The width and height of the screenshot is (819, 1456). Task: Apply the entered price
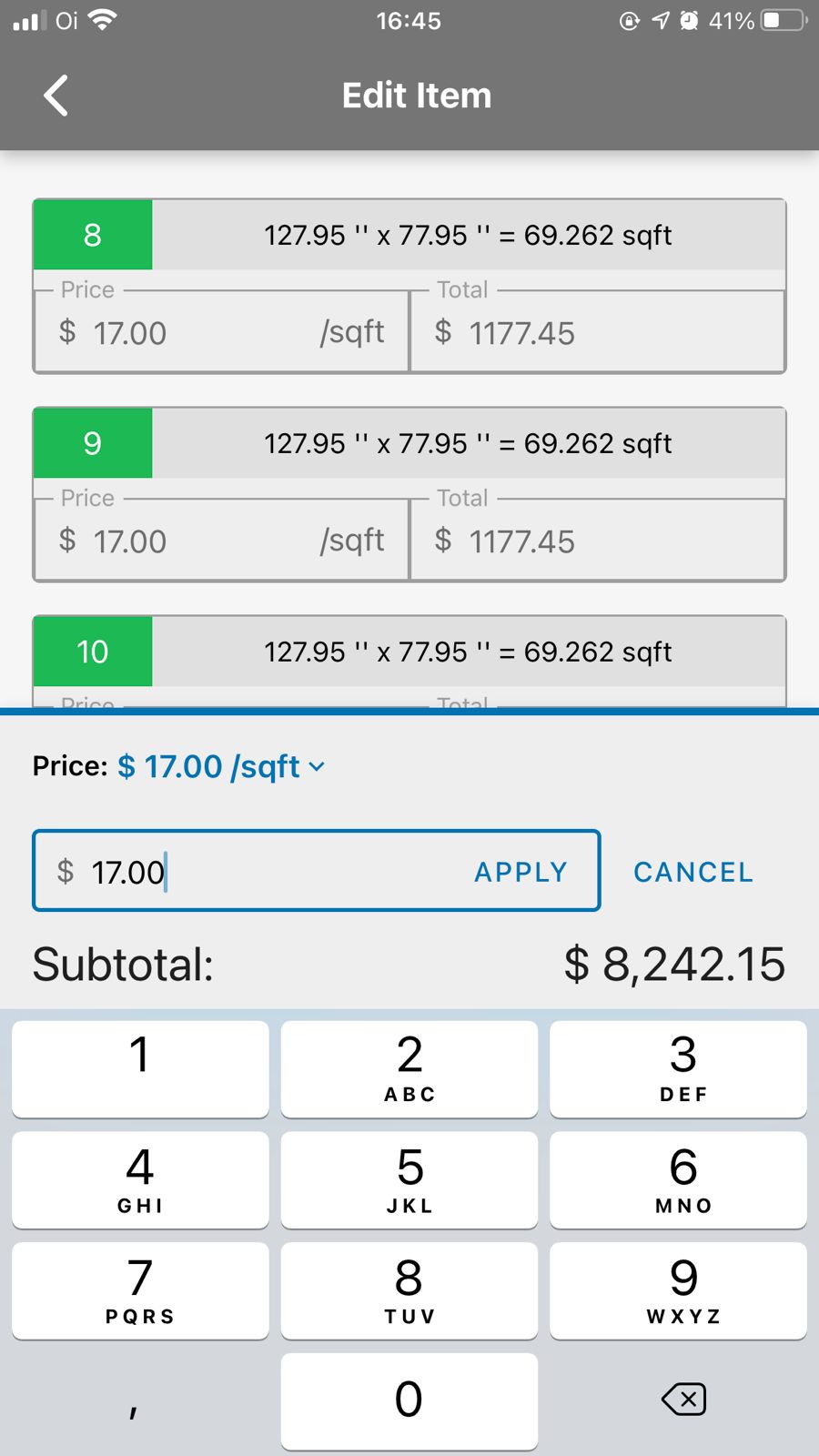coord(521,872)
